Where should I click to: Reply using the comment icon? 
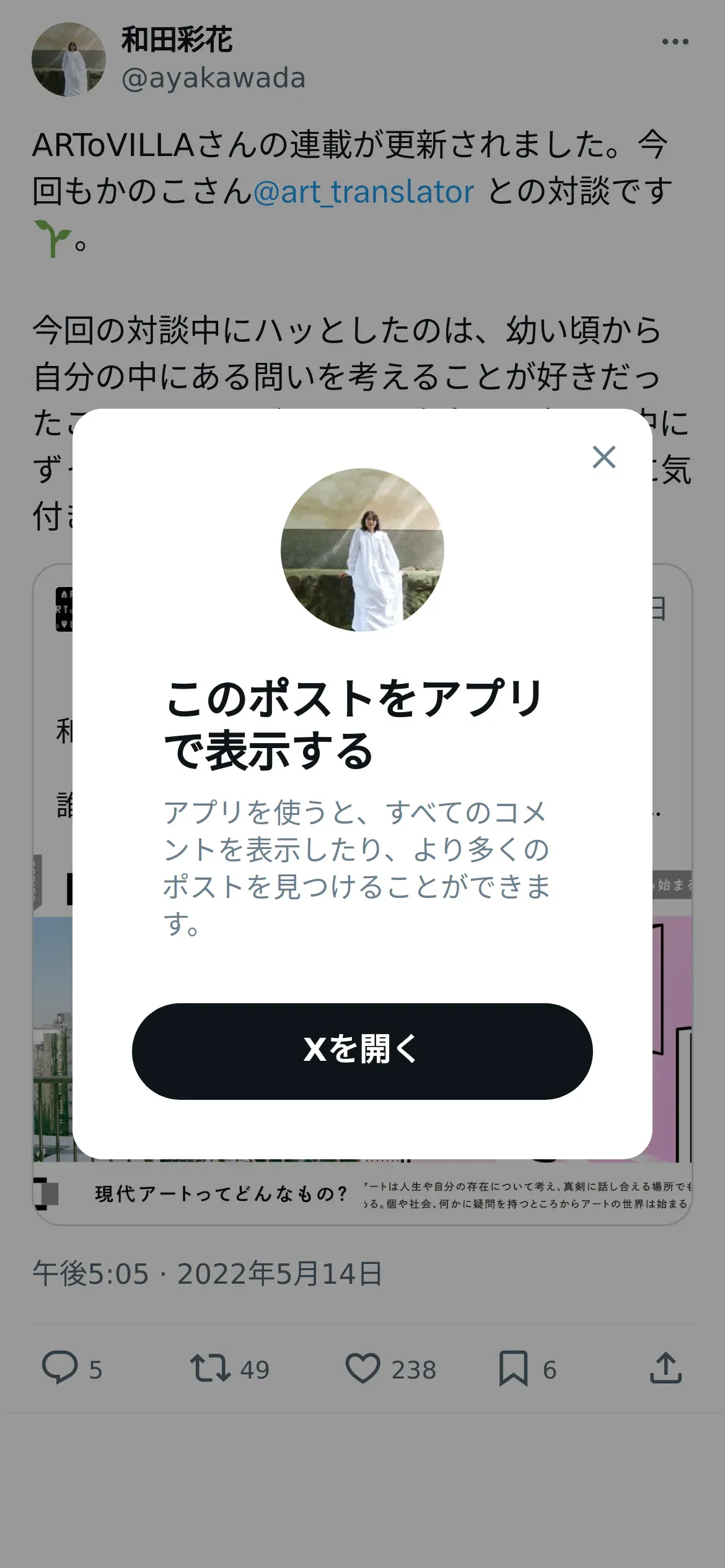59,1367
